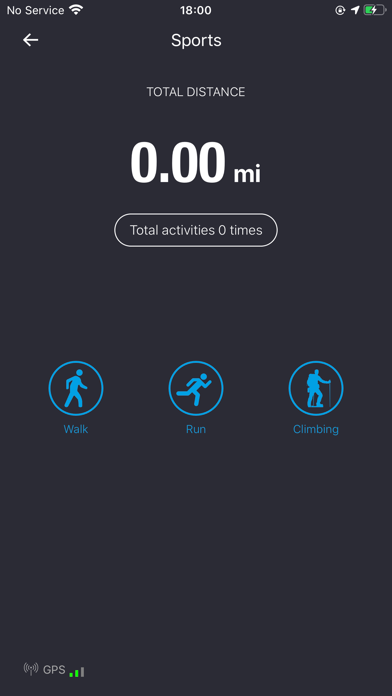
Task: Choose the Climbing activity
Action: 316,388
